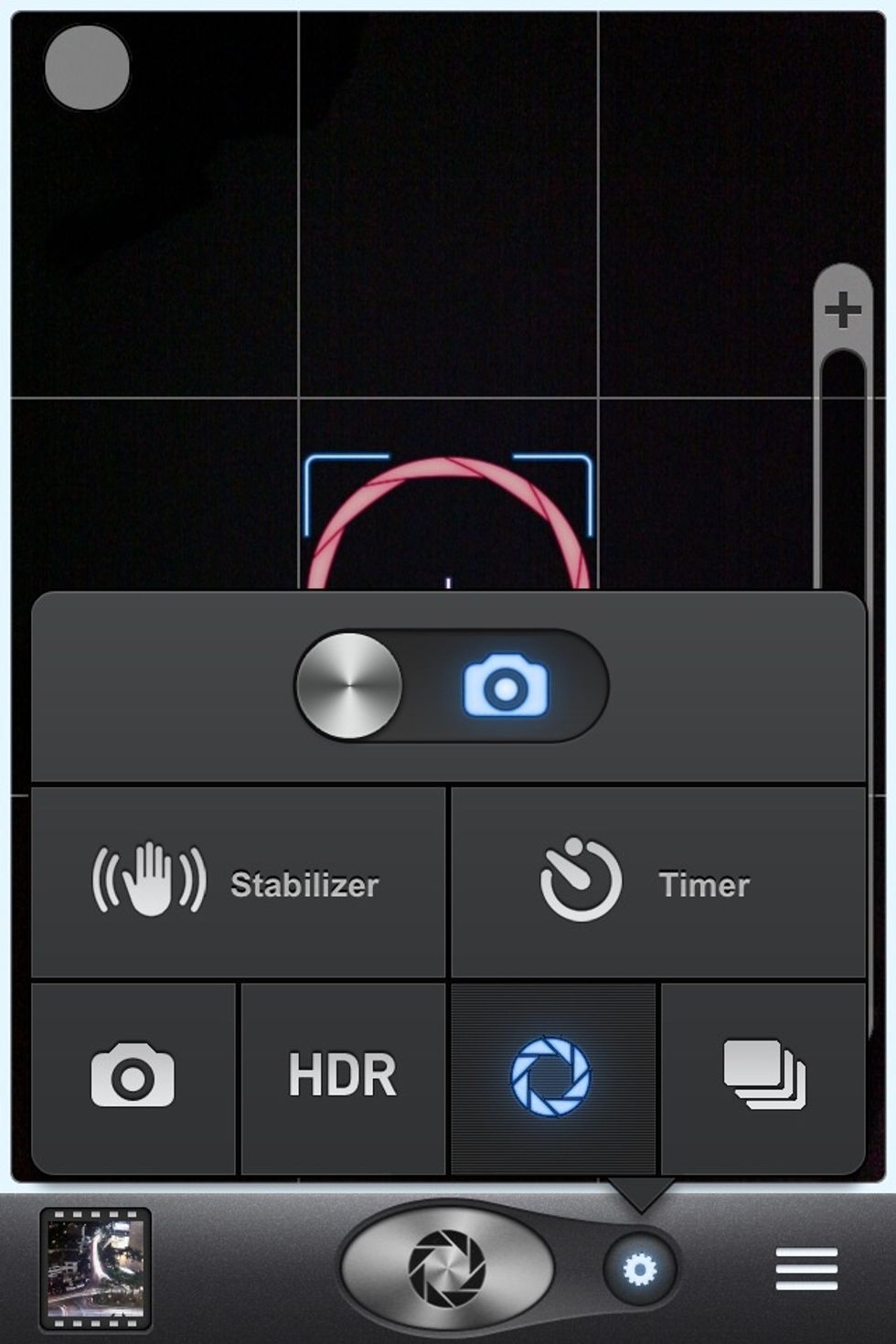Take a photo with the shutter button
This screenshot has width=896, height=1344.
(x=447, y=1268)
